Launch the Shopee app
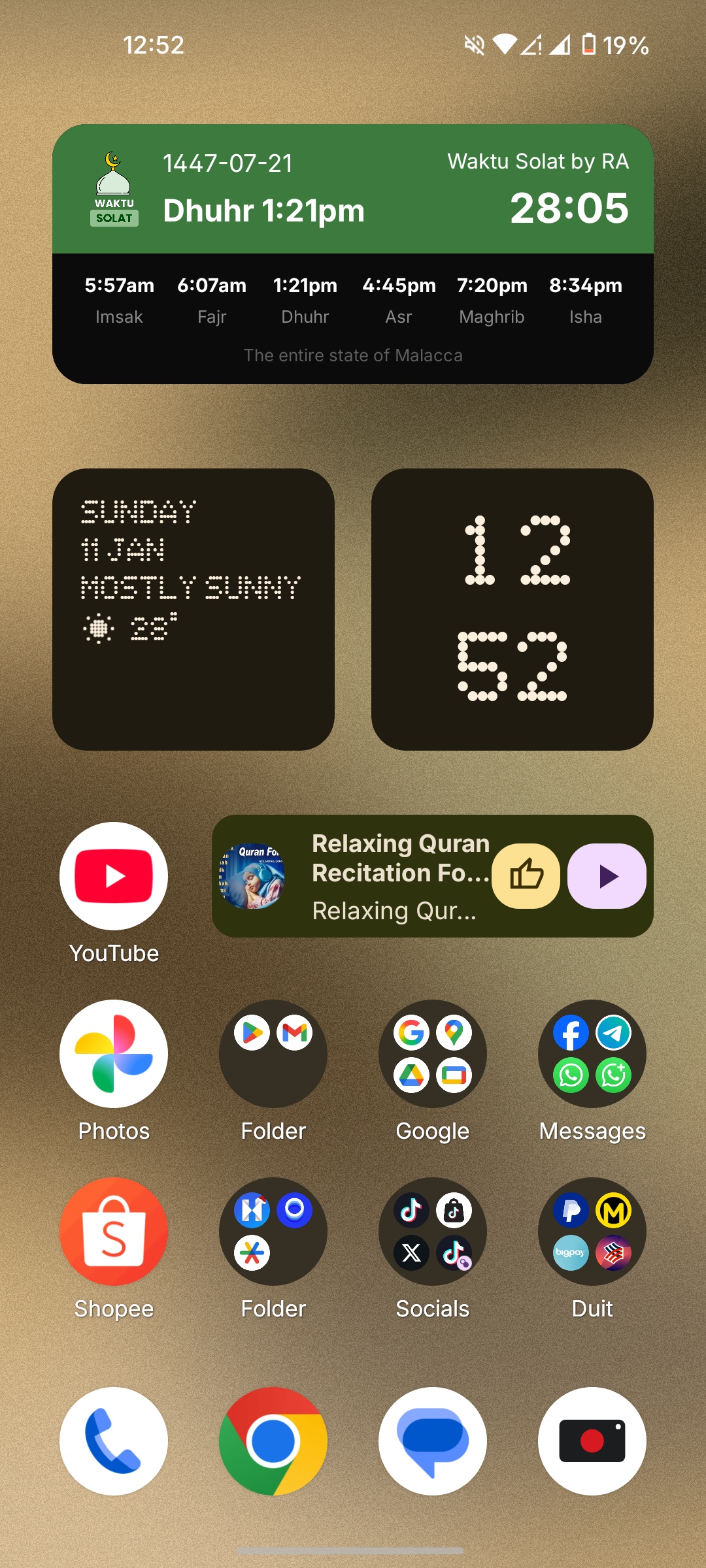 coord(114,1232)
